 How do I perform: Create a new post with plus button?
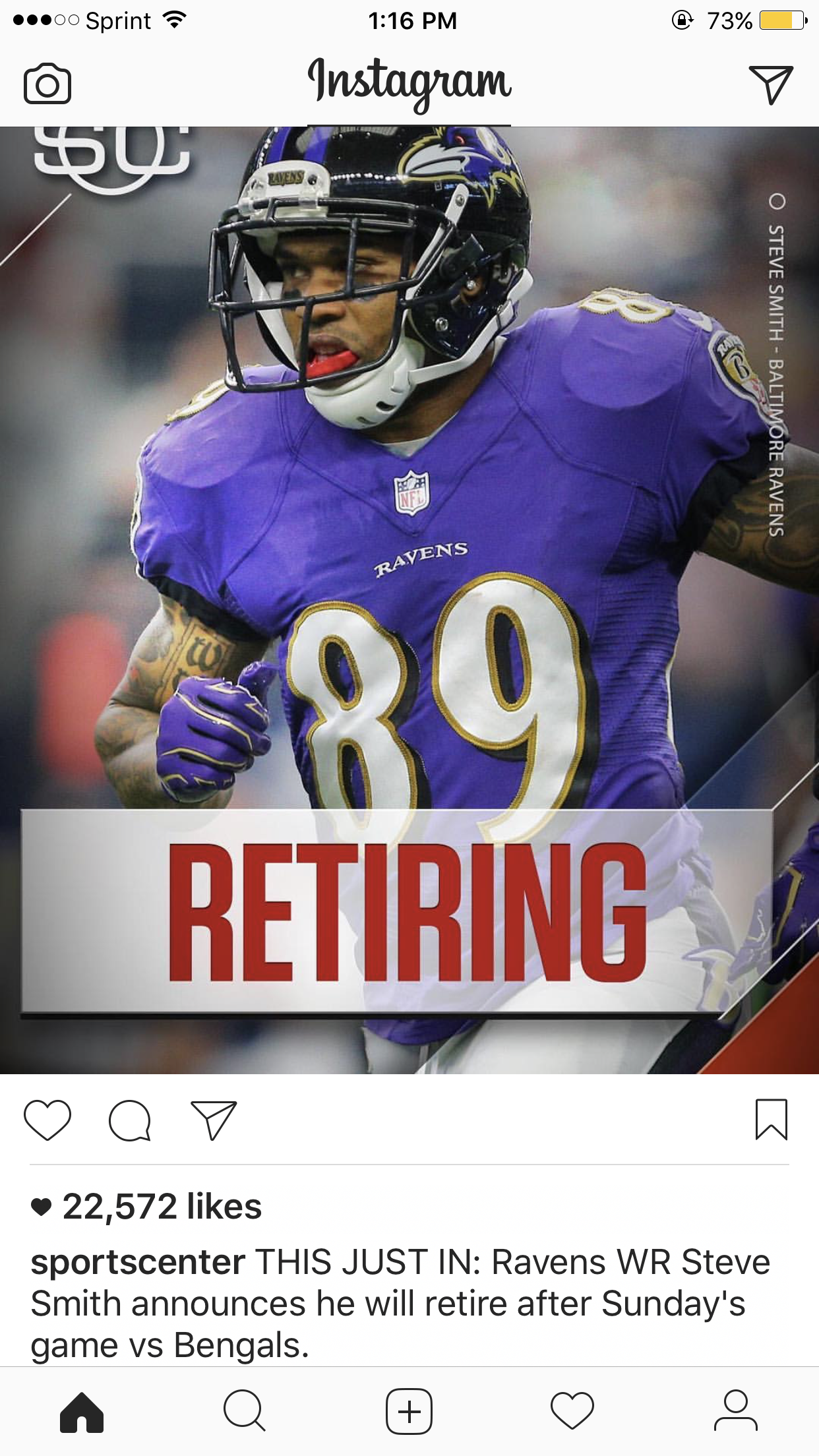[409, 1412]
